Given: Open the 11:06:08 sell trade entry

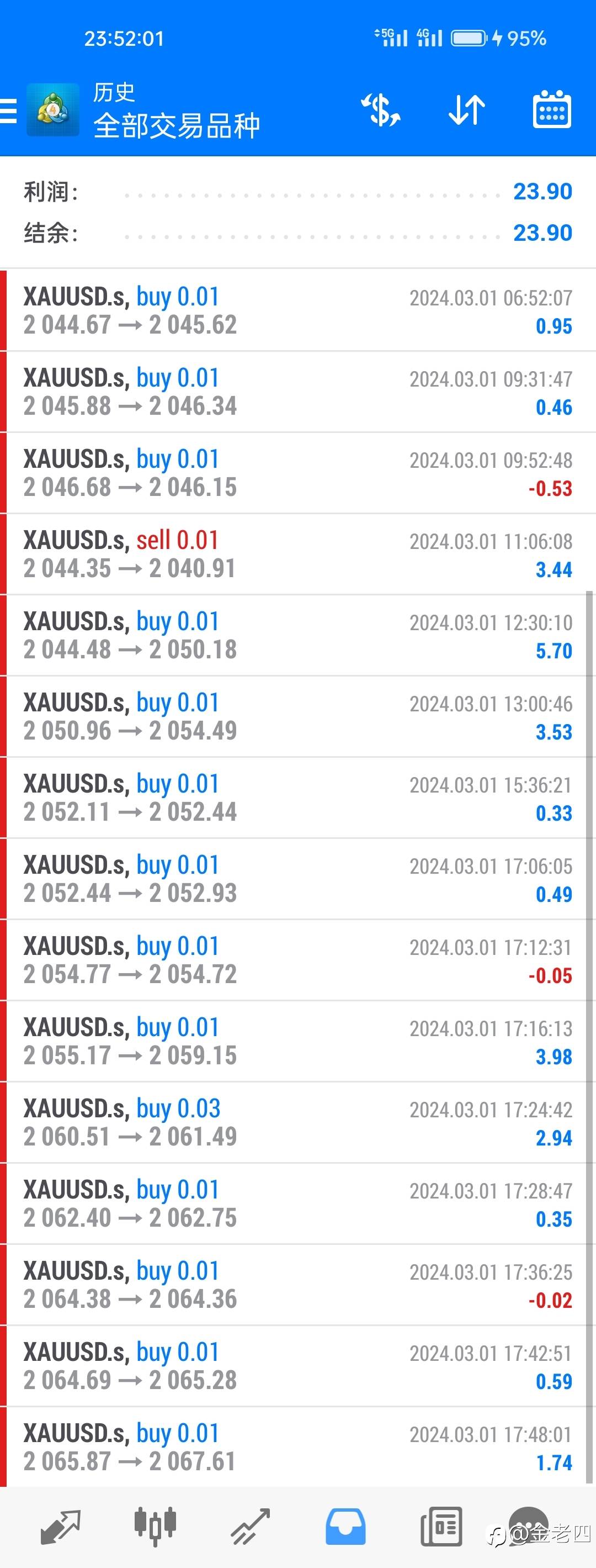Looking at the screenshot, I should (x=298, y=554).
